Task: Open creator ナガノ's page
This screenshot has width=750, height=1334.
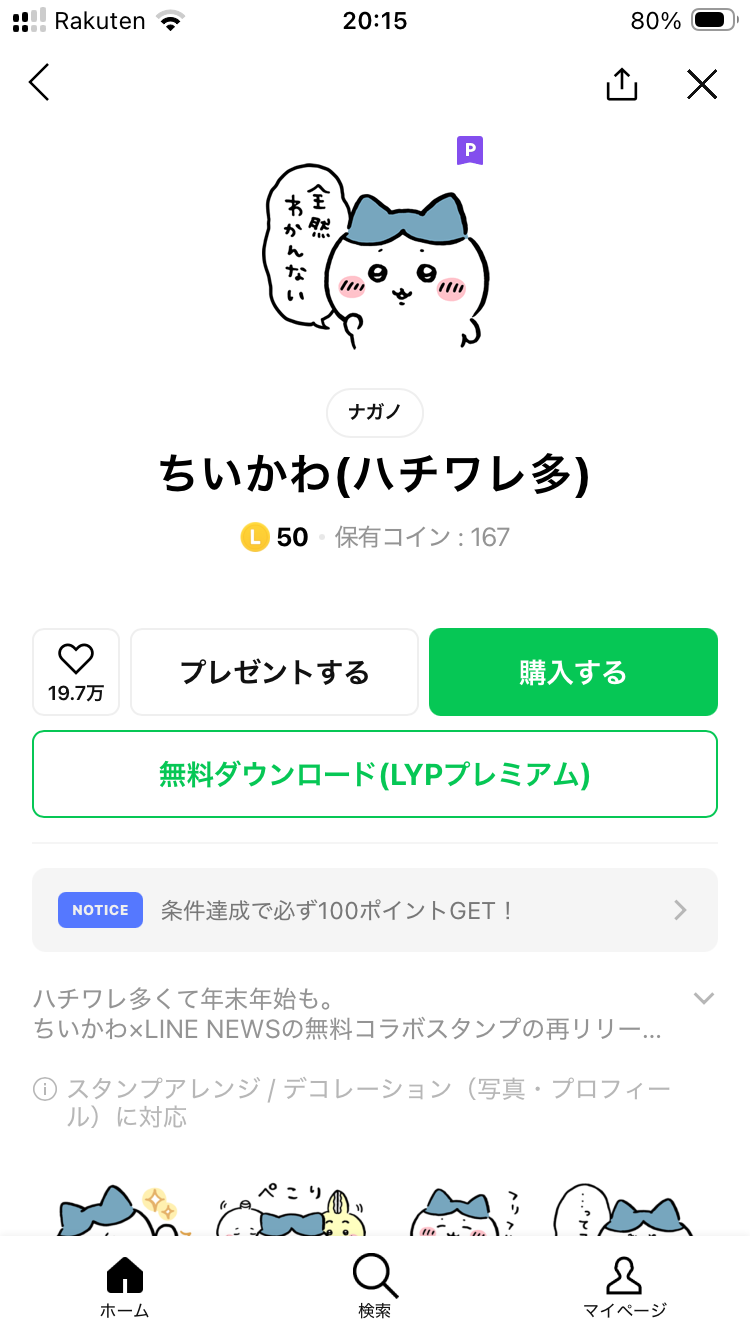Action: (x=375, y=413)
